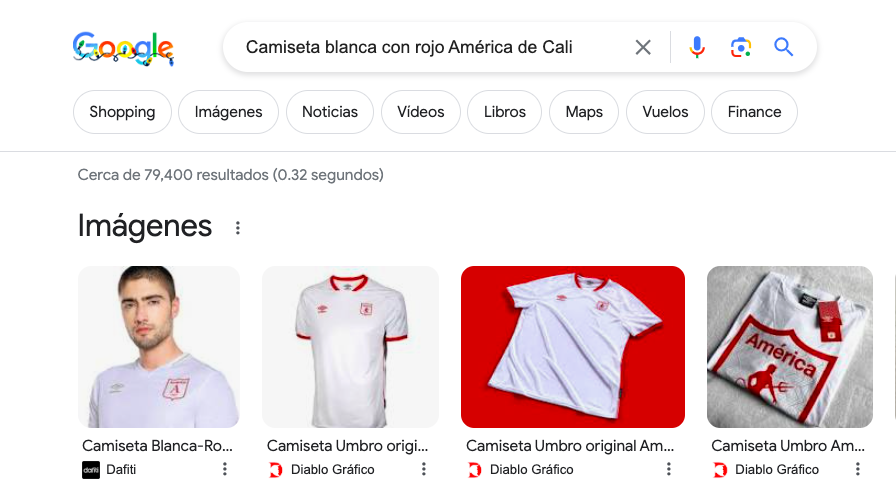This screenshot has width=896, height=494.
Task: Switch to the Noticias tab
Action: pyautogui.click(x=329, y=112)
